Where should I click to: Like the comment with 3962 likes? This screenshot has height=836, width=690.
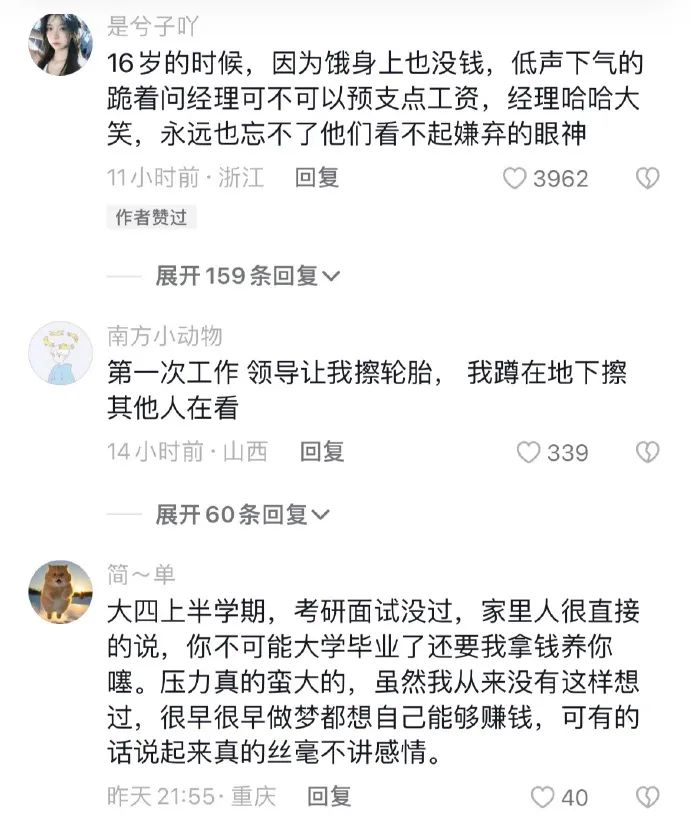(x=514, y=179)
